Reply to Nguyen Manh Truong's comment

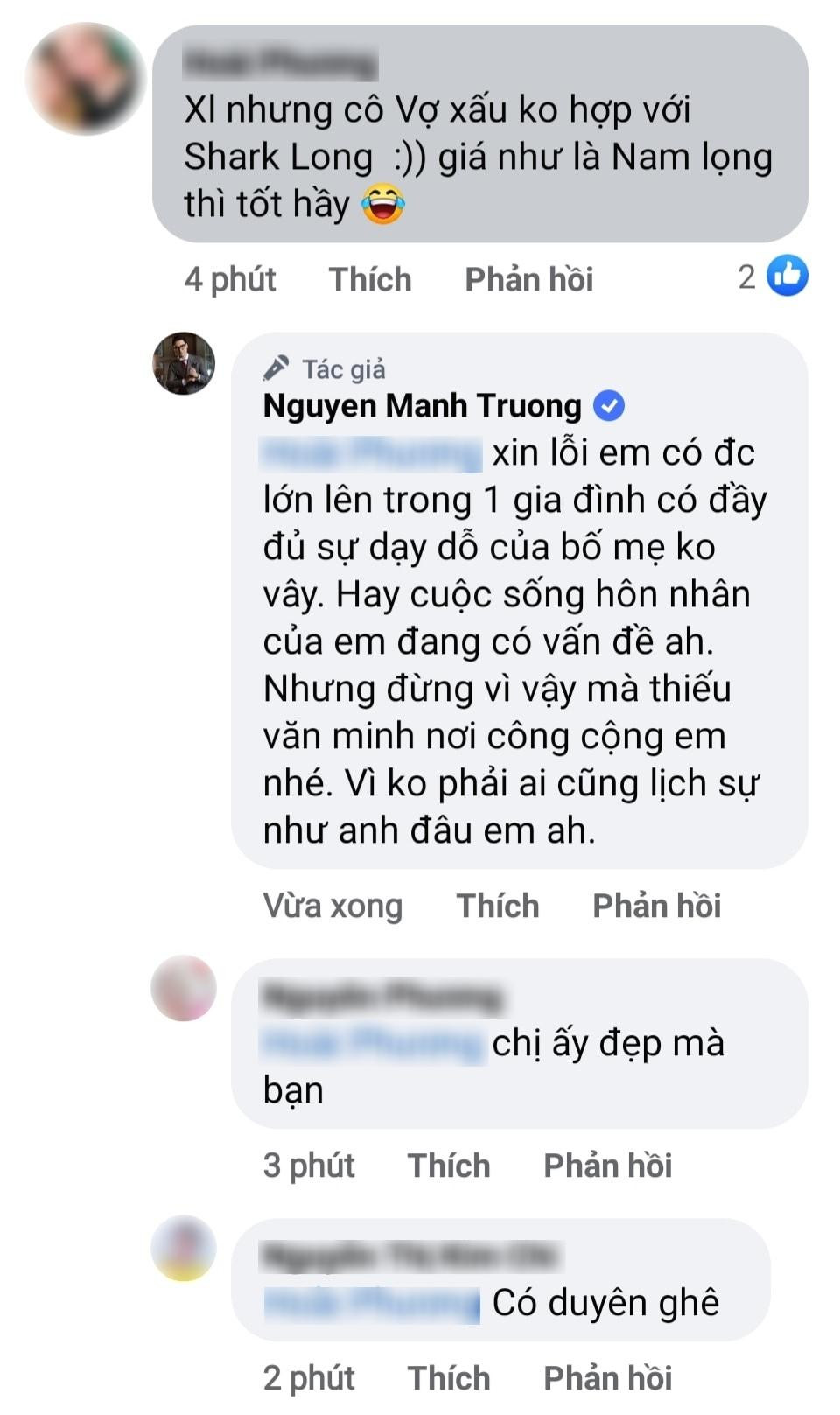click(x=656, y=906)
